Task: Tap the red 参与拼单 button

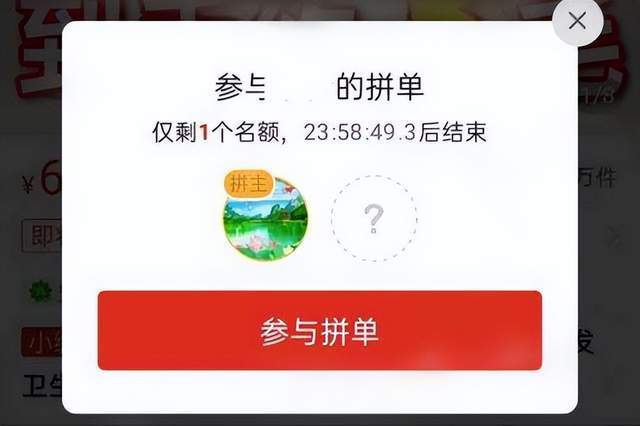Action: click(x=319, y=331)
